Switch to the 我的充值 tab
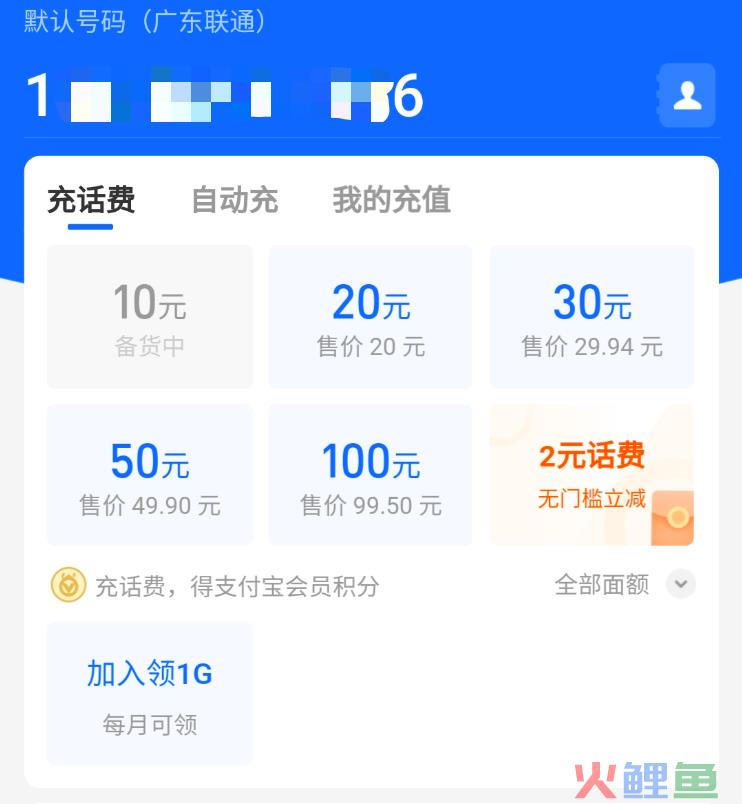 [x=391, y=200]
